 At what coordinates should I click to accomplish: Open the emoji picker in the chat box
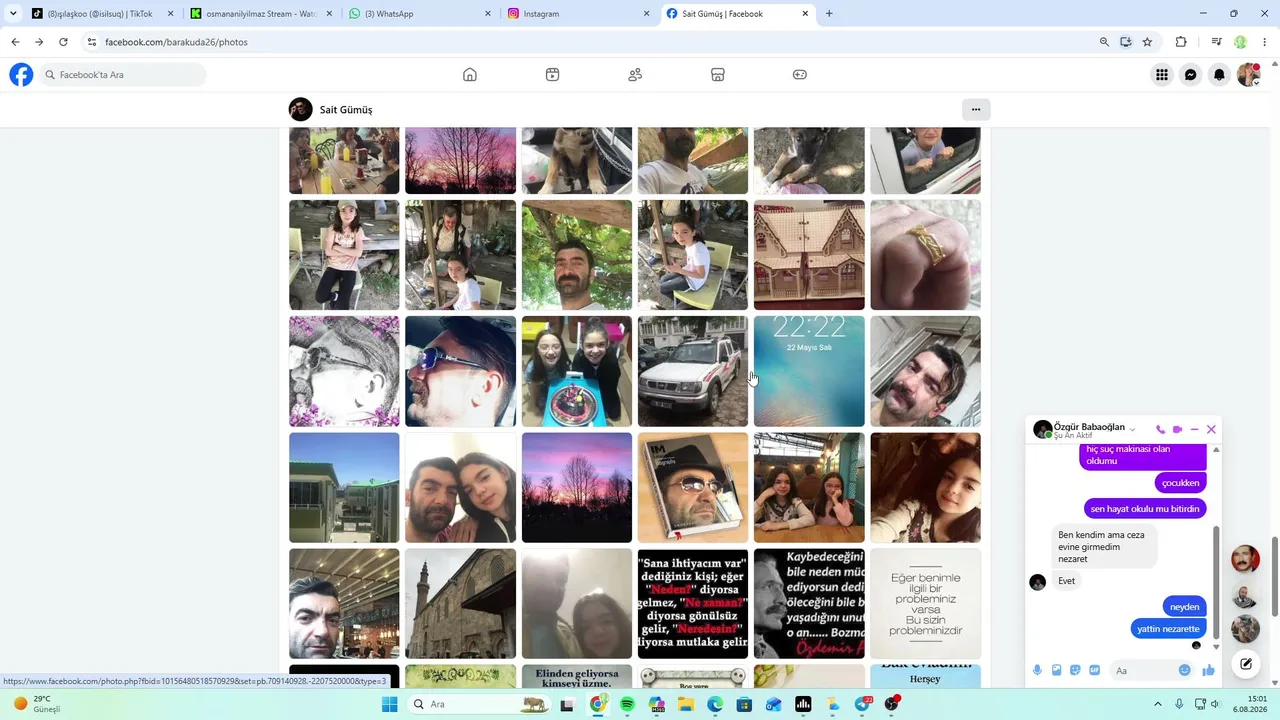(x=1185, y=670)
